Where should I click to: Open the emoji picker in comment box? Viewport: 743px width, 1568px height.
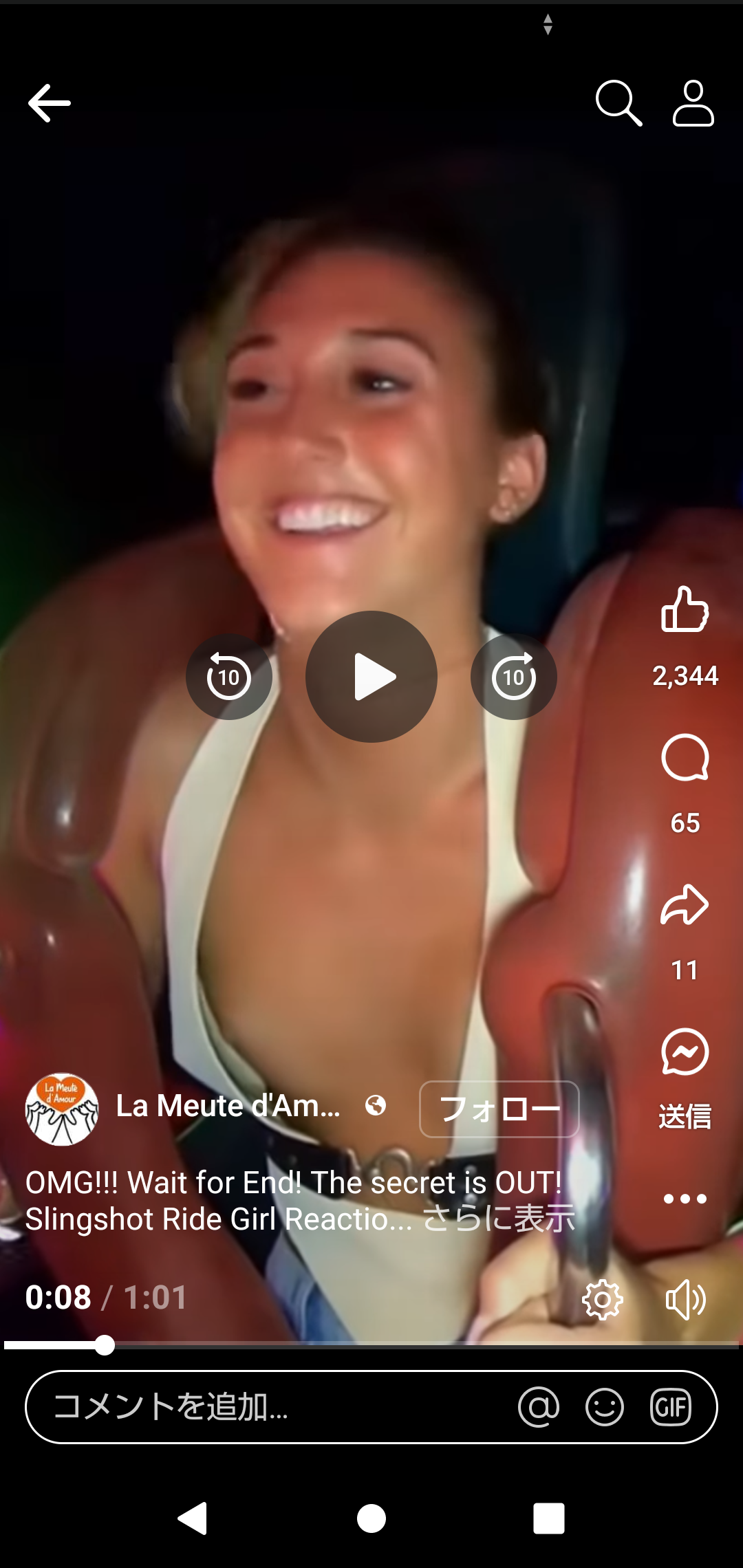605,1406
